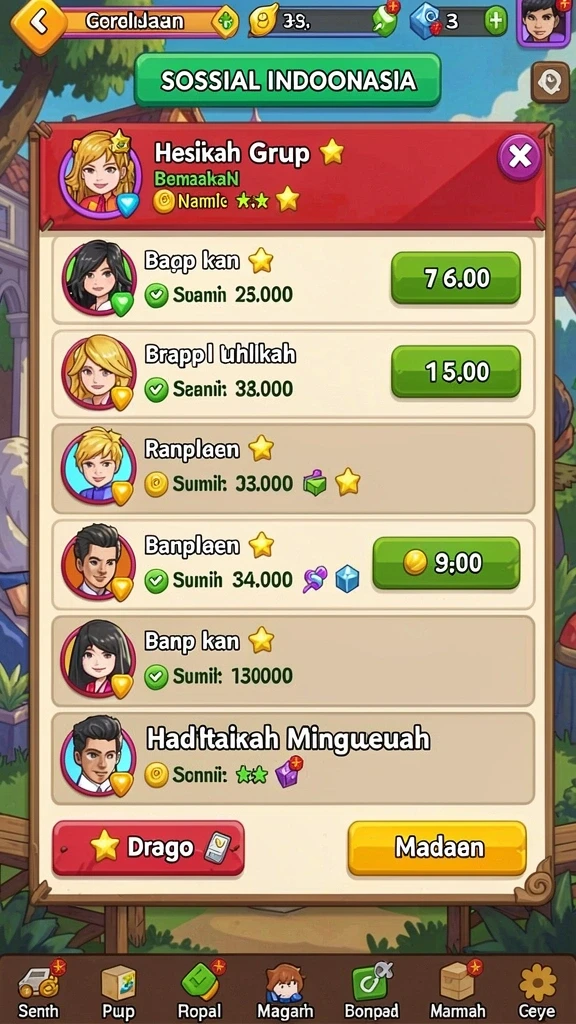Tap the 1 5.00 button for Brappl uhlikah
This screenshot has width=576, height=1024.
[x=456, y=372]
